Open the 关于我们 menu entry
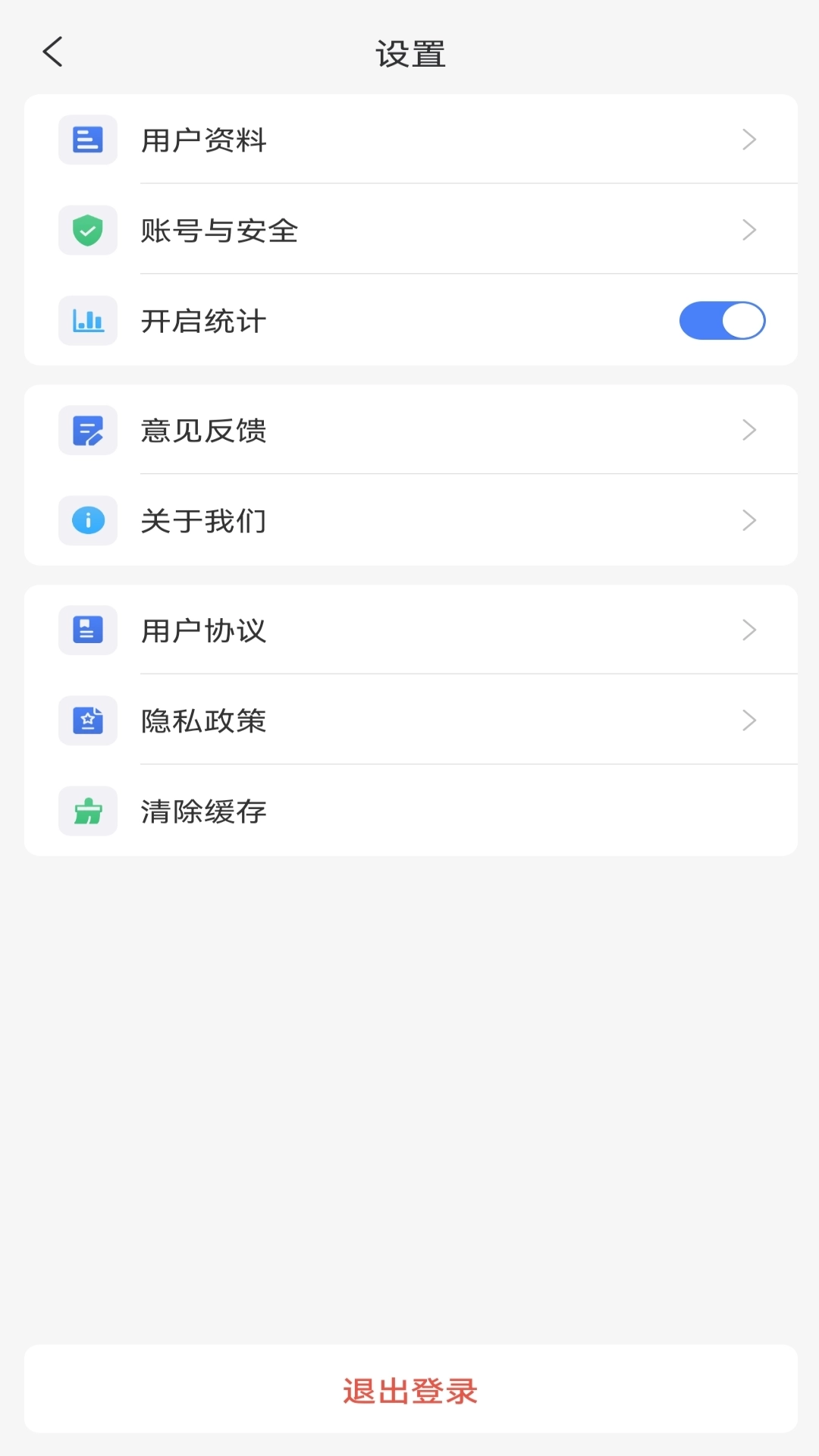 409,520
